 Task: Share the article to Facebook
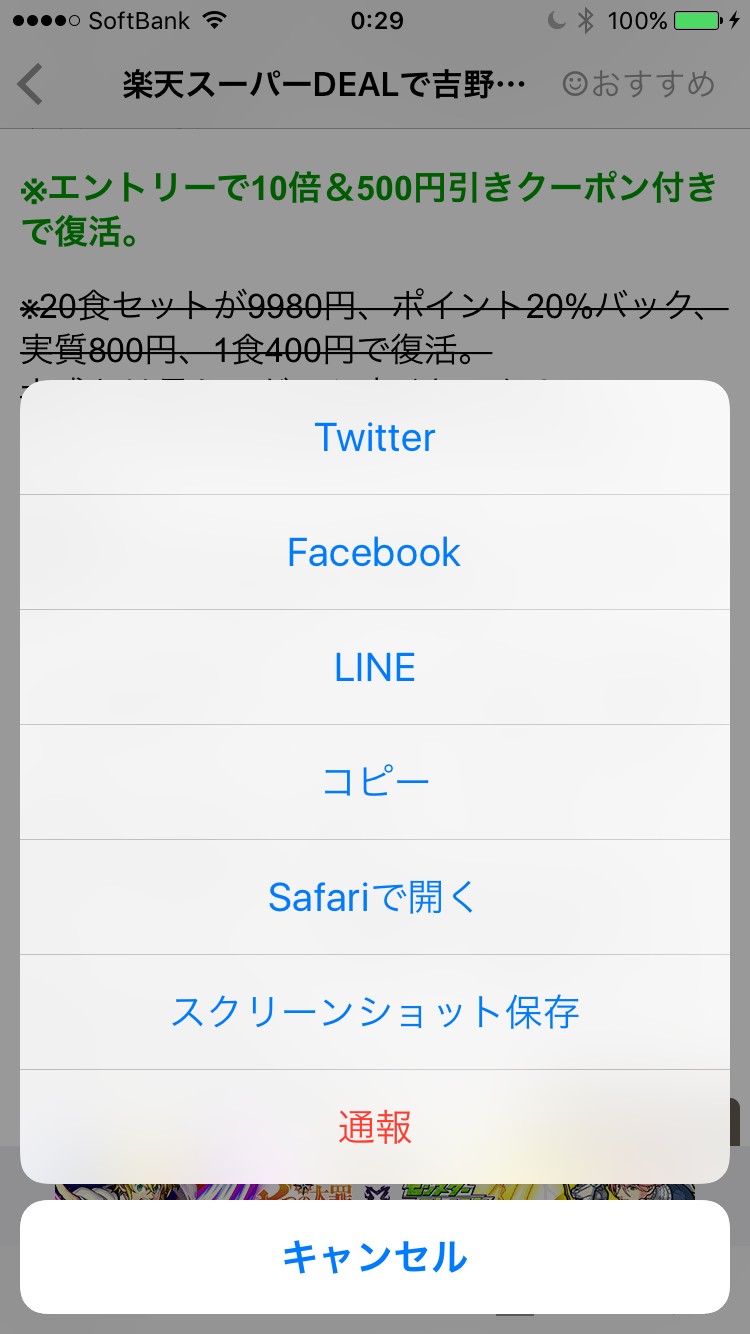click(x=375, y=552)
